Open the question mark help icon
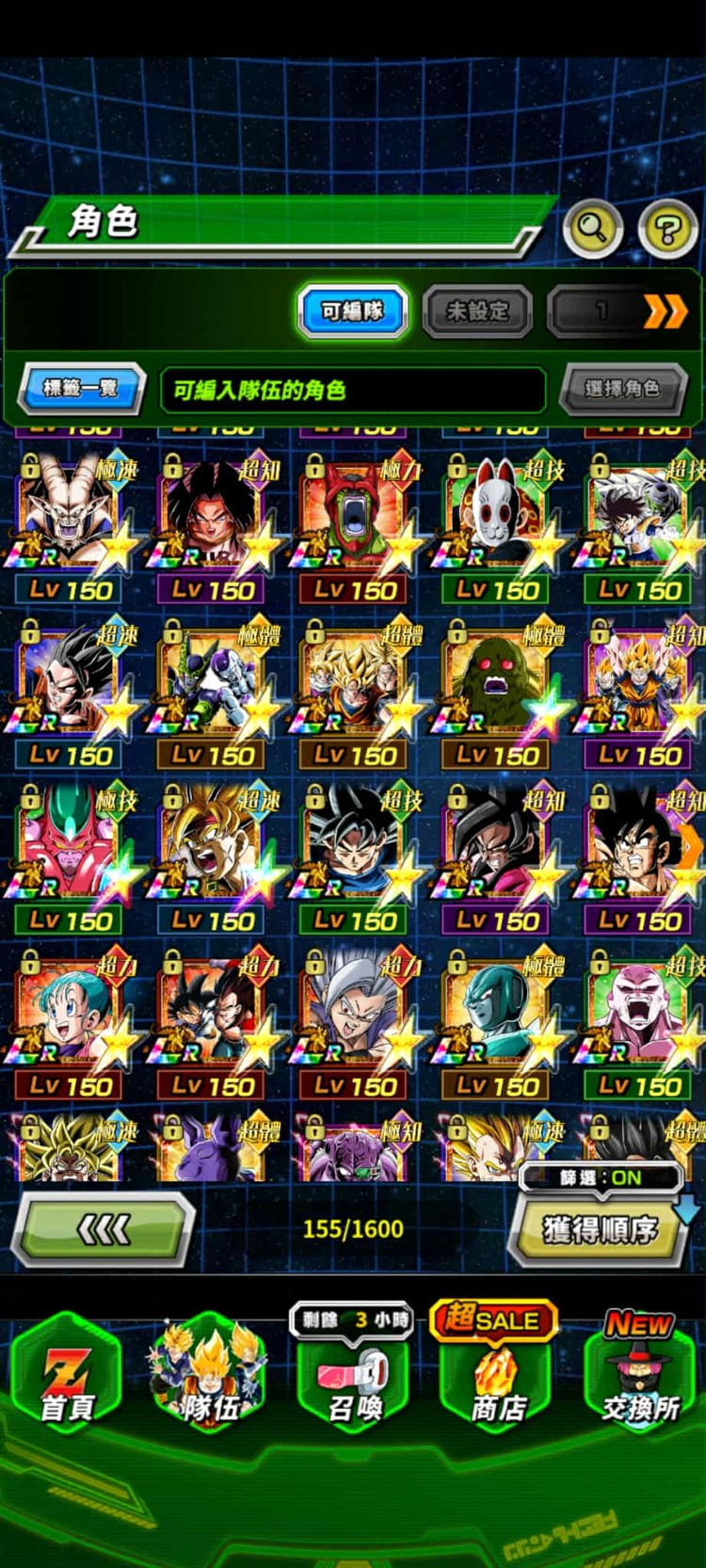 click(667, 229)
